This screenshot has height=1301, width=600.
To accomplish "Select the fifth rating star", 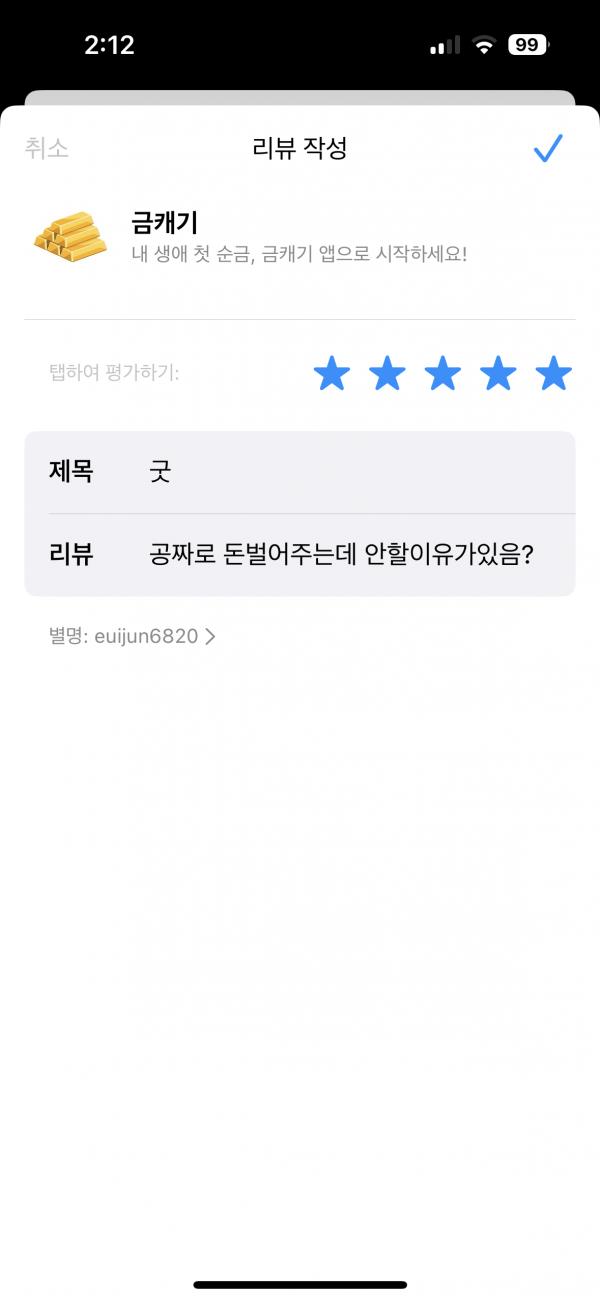I will click(553, 374).
